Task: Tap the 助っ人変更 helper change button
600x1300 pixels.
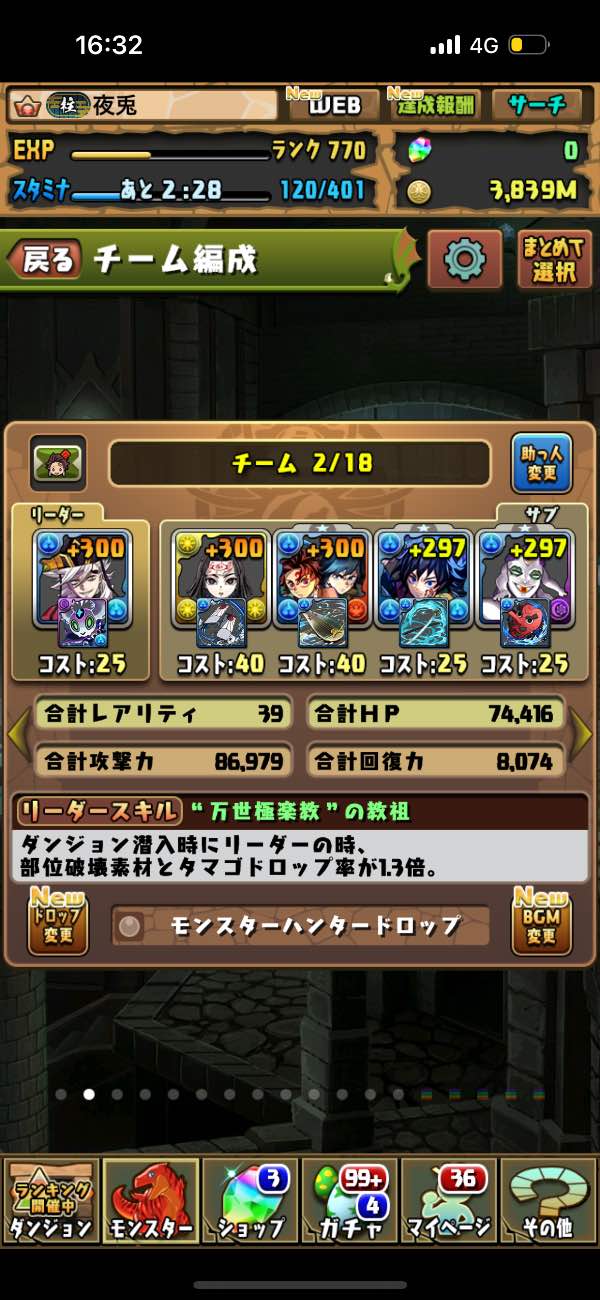Action: point(541,463)
